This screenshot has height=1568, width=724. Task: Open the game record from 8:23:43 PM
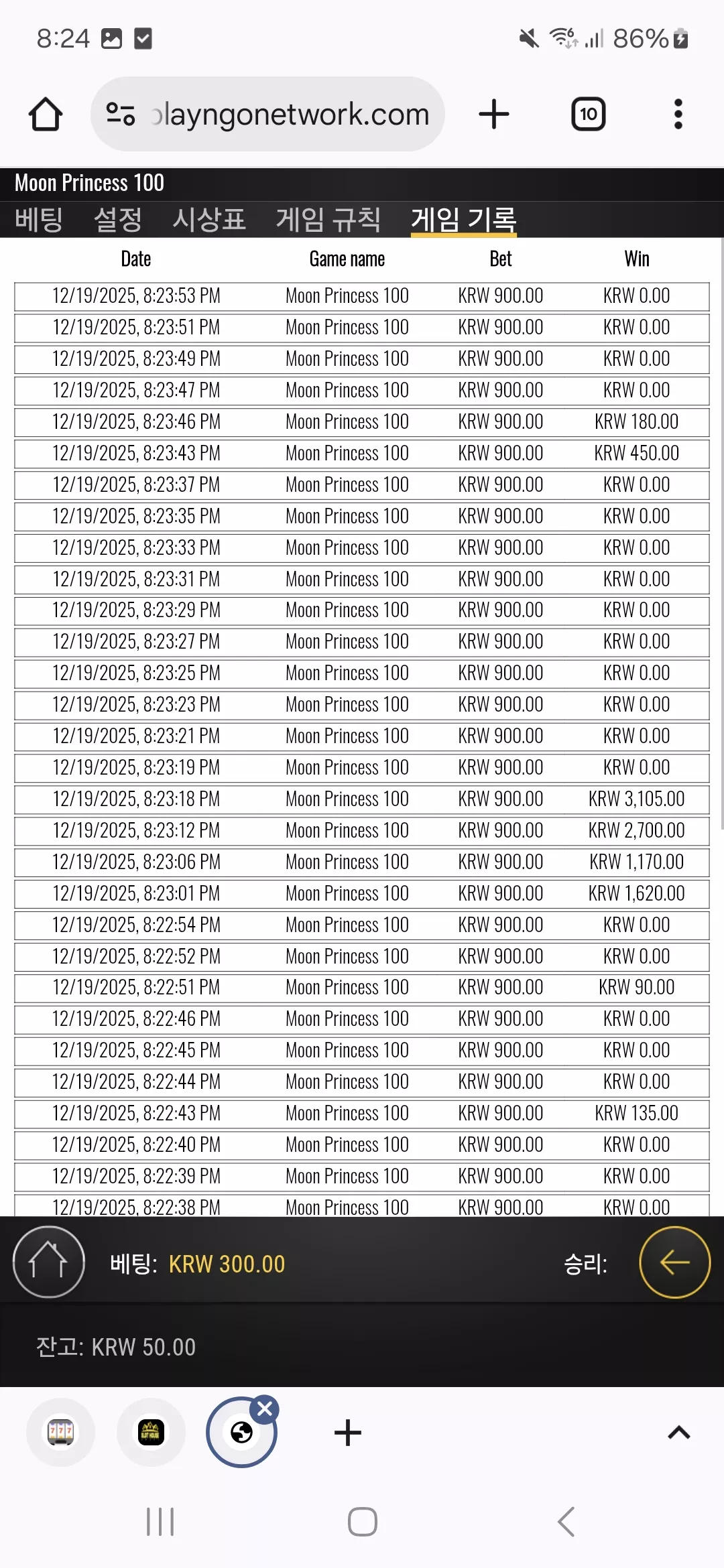coord(362,454)
